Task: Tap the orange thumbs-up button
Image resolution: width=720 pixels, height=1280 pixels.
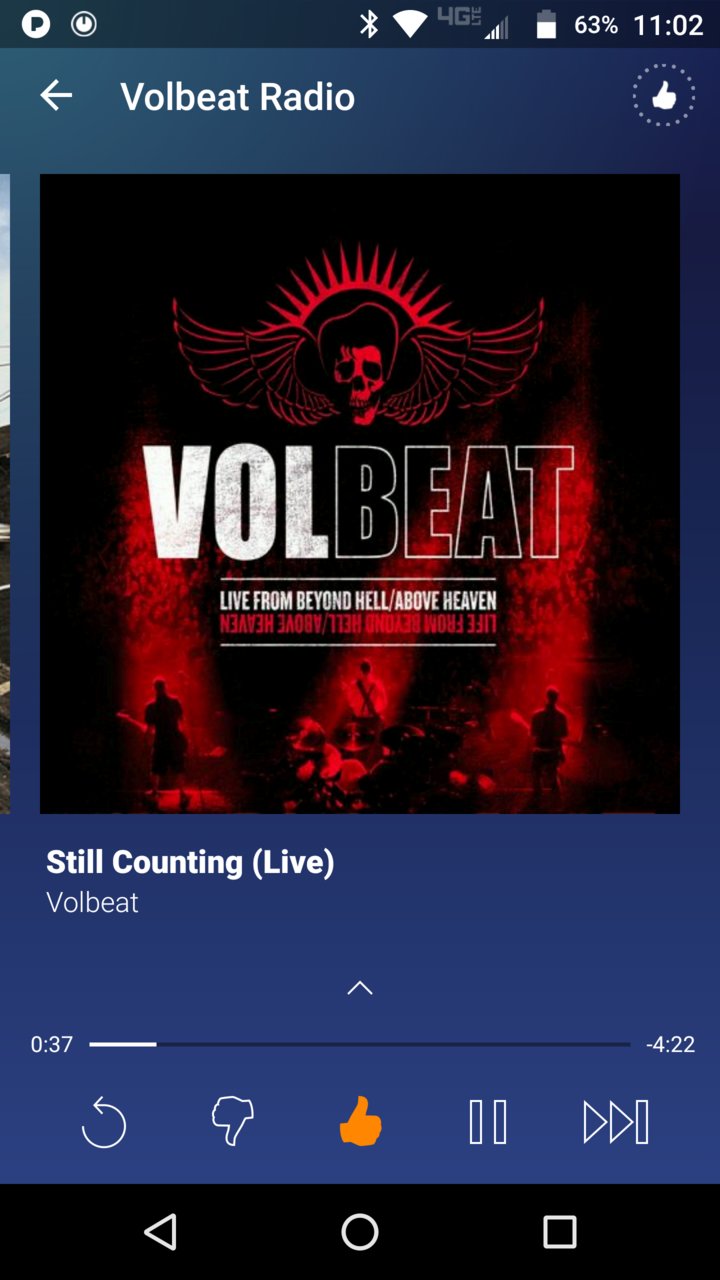Action: pos(360,1121)
